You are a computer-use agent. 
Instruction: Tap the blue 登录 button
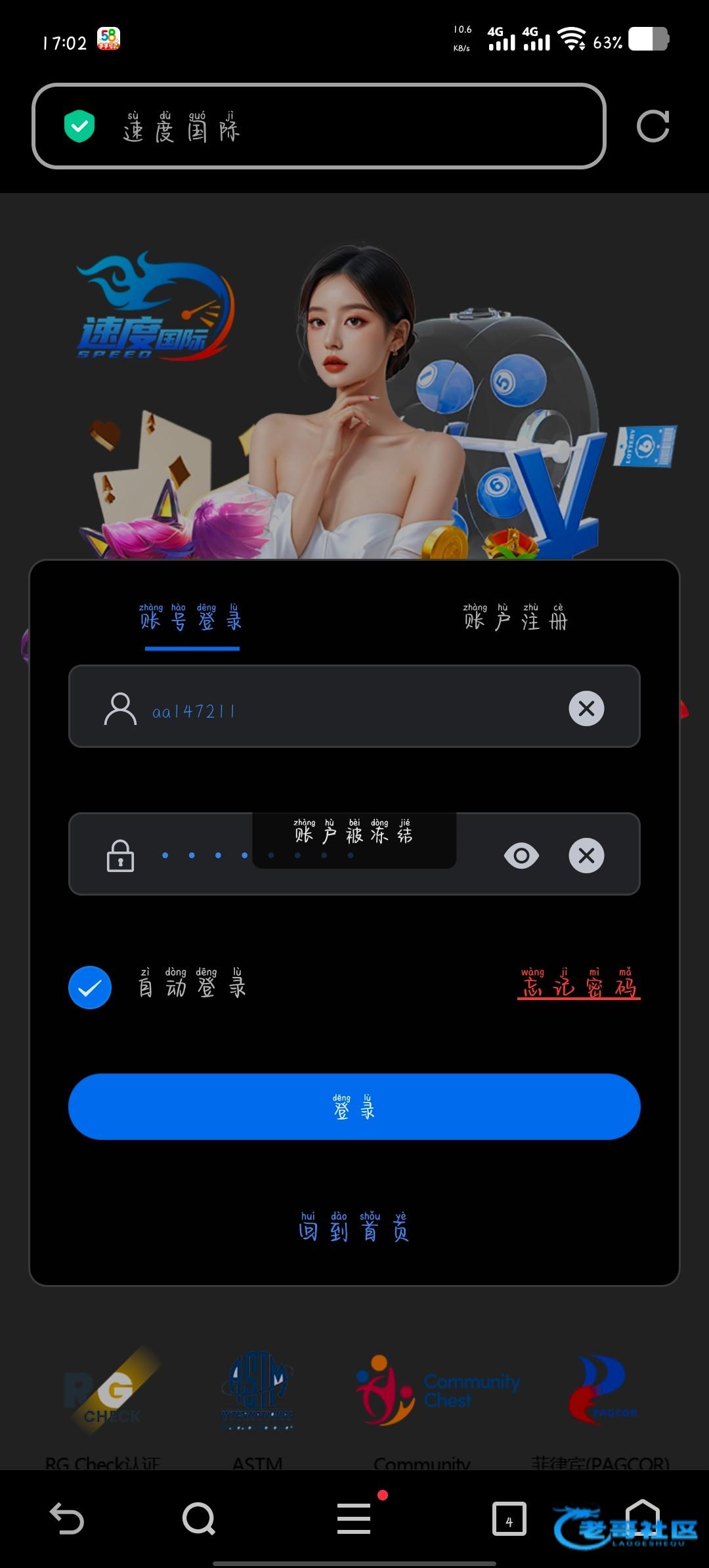pyautogui.click(x=354, y=1106)
